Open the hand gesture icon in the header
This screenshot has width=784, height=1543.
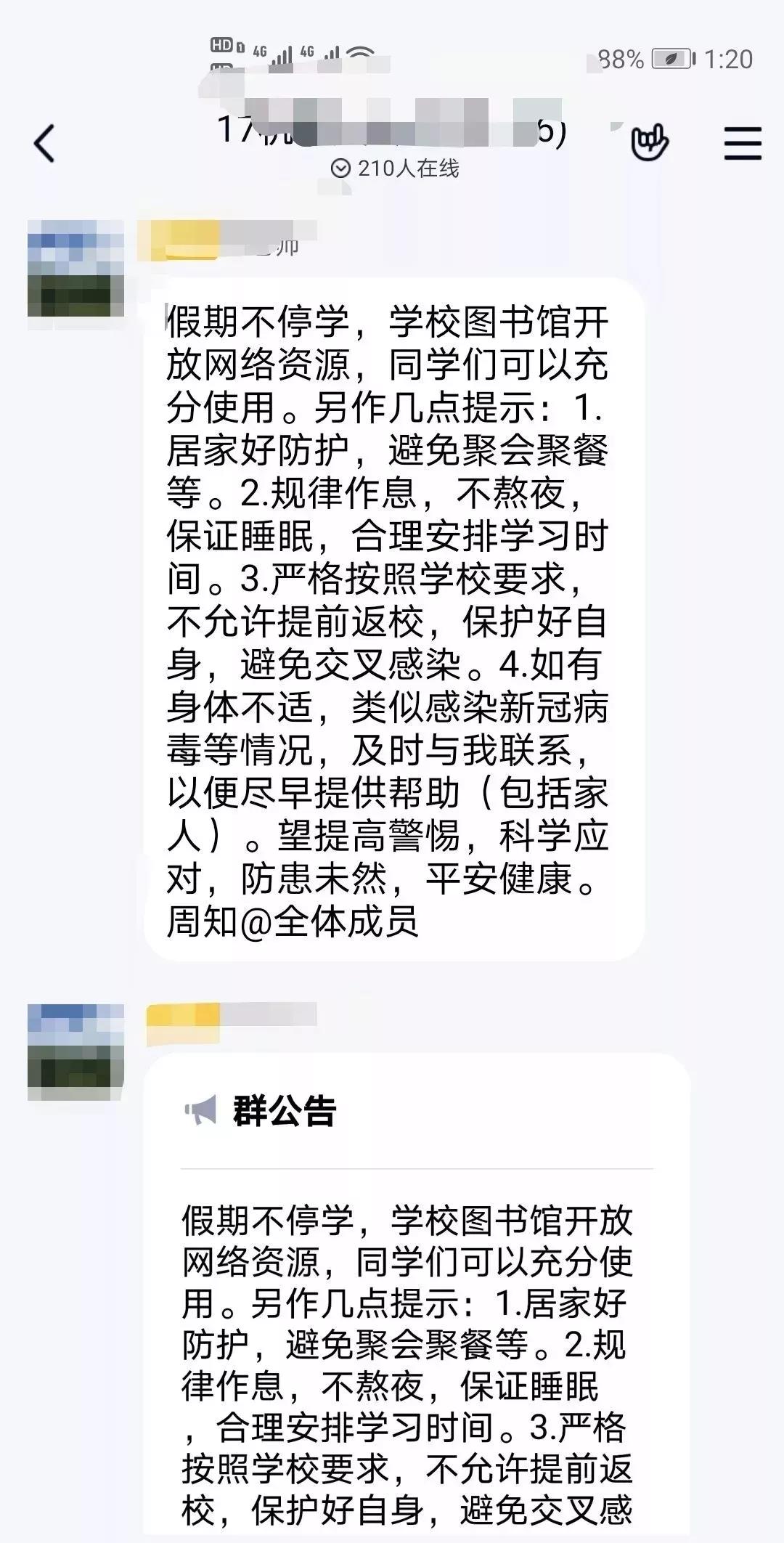tap(650, 142)
